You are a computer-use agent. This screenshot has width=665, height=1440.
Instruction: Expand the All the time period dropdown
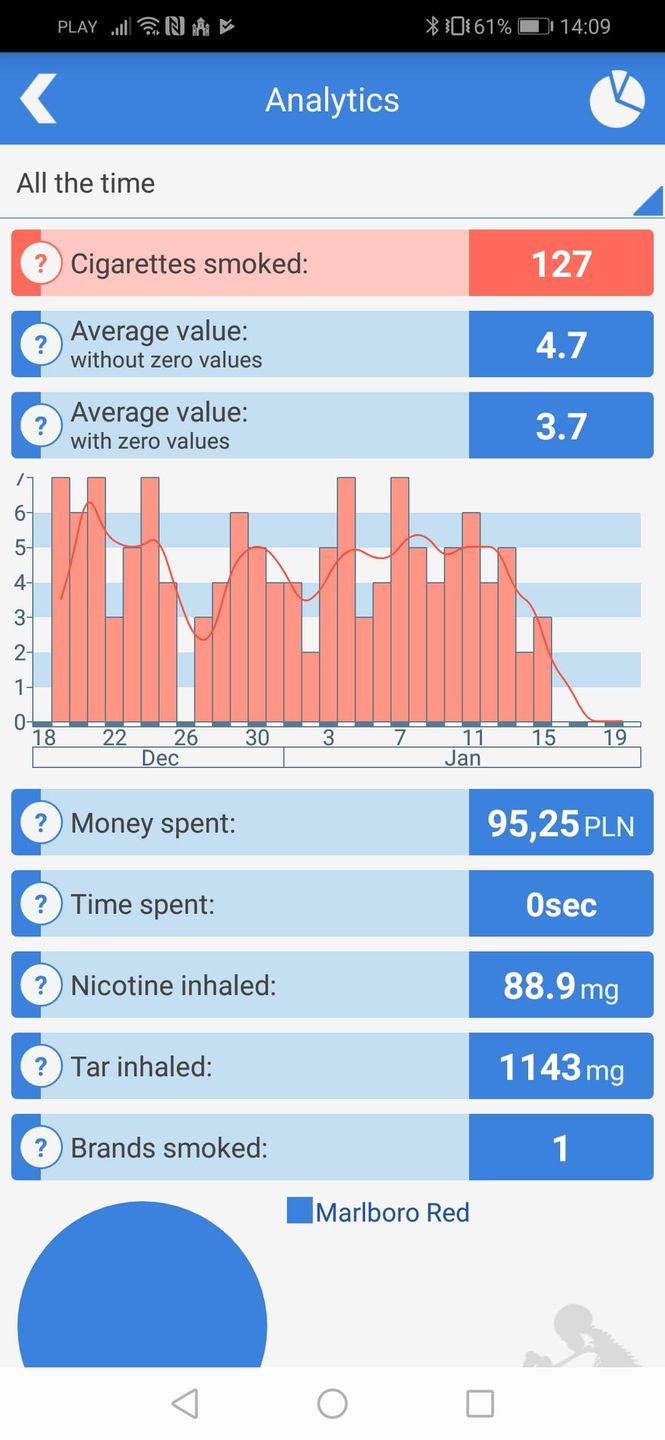[x=332, y=184]
